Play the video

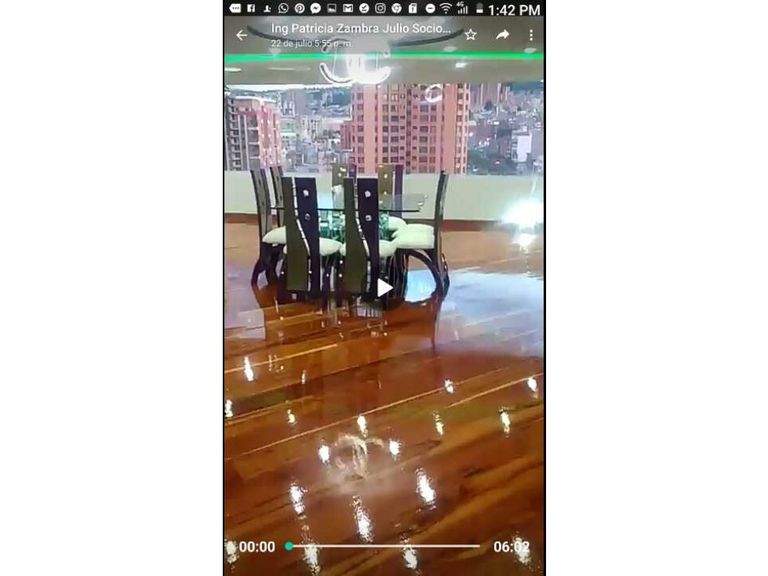coord(384,288)
